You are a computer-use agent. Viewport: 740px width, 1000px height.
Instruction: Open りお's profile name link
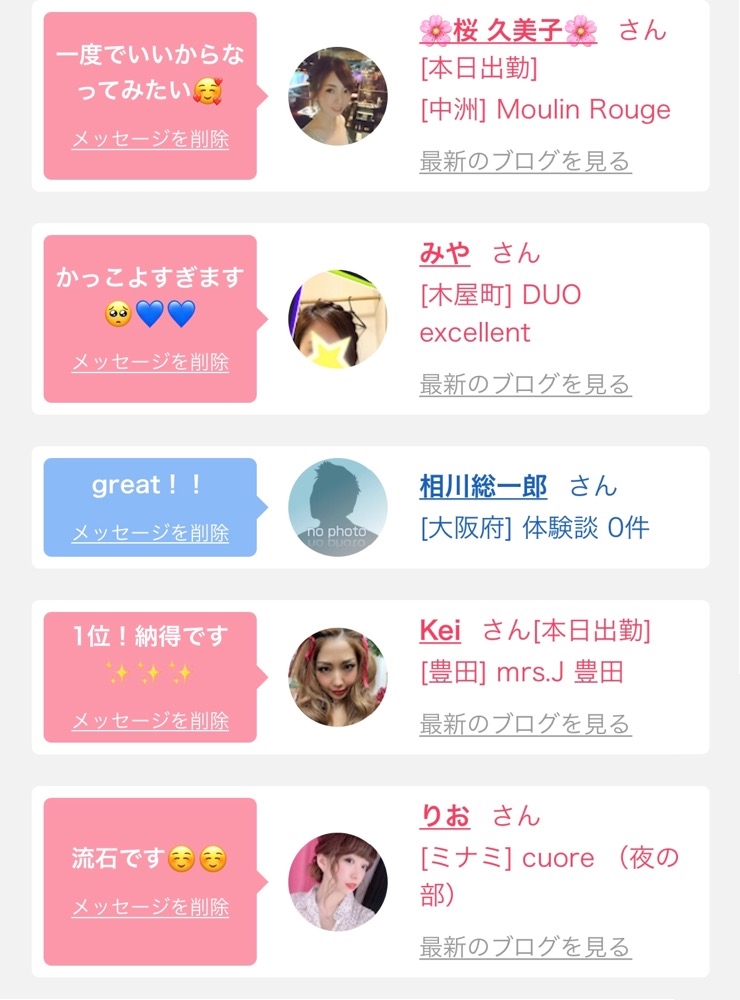[x=445, y=816]
